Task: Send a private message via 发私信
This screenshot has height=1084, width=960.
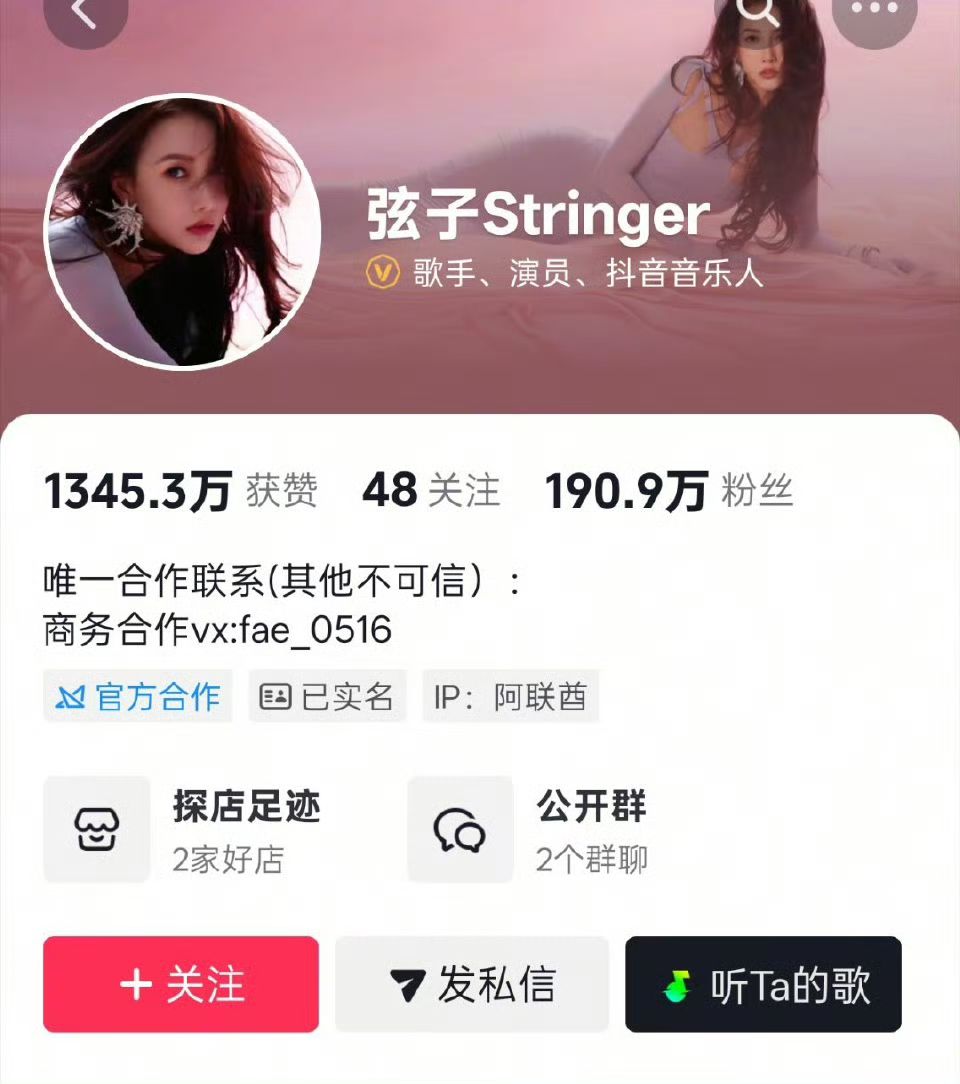Action: (x=472, y=984)
